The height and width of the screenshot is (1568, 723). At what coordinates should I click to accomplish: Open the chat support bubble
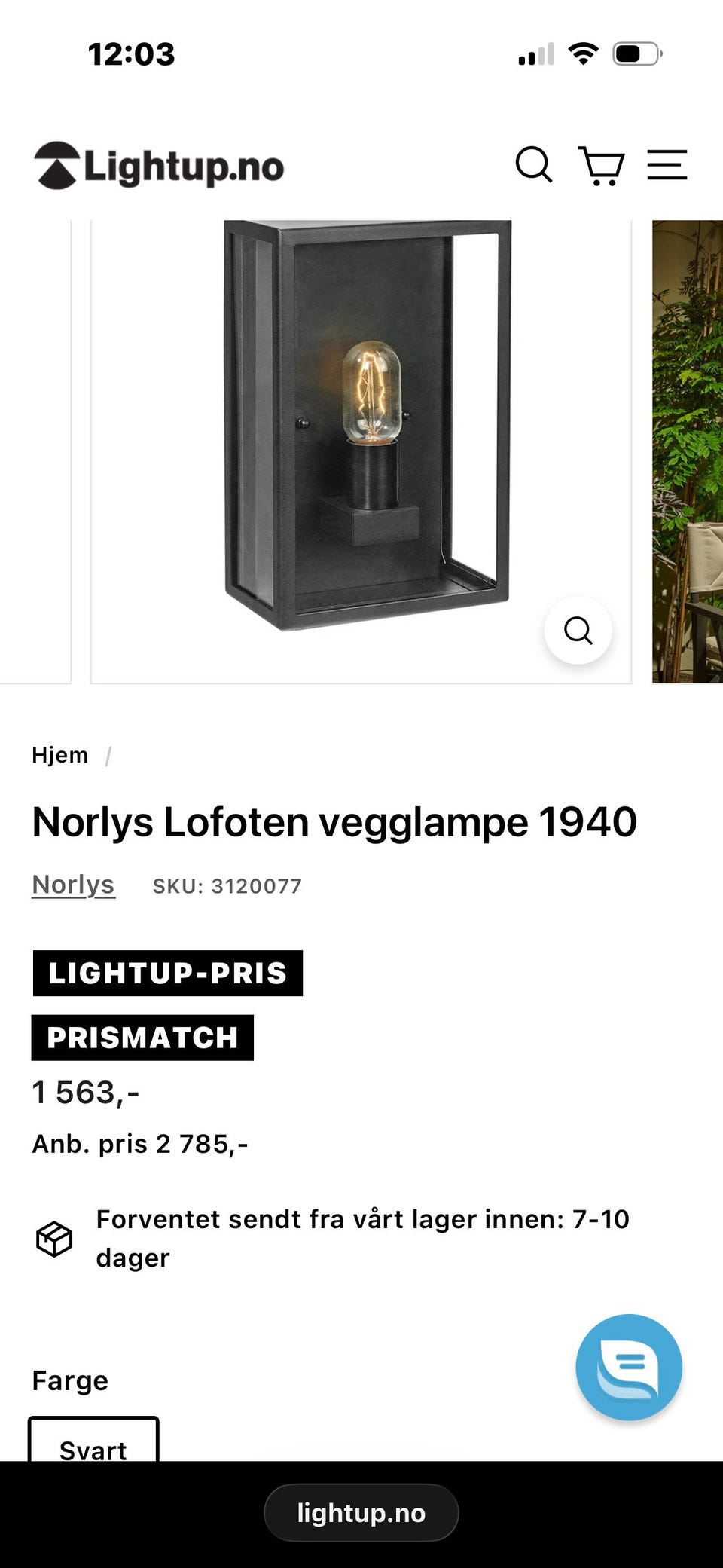tap(629, 1367)
